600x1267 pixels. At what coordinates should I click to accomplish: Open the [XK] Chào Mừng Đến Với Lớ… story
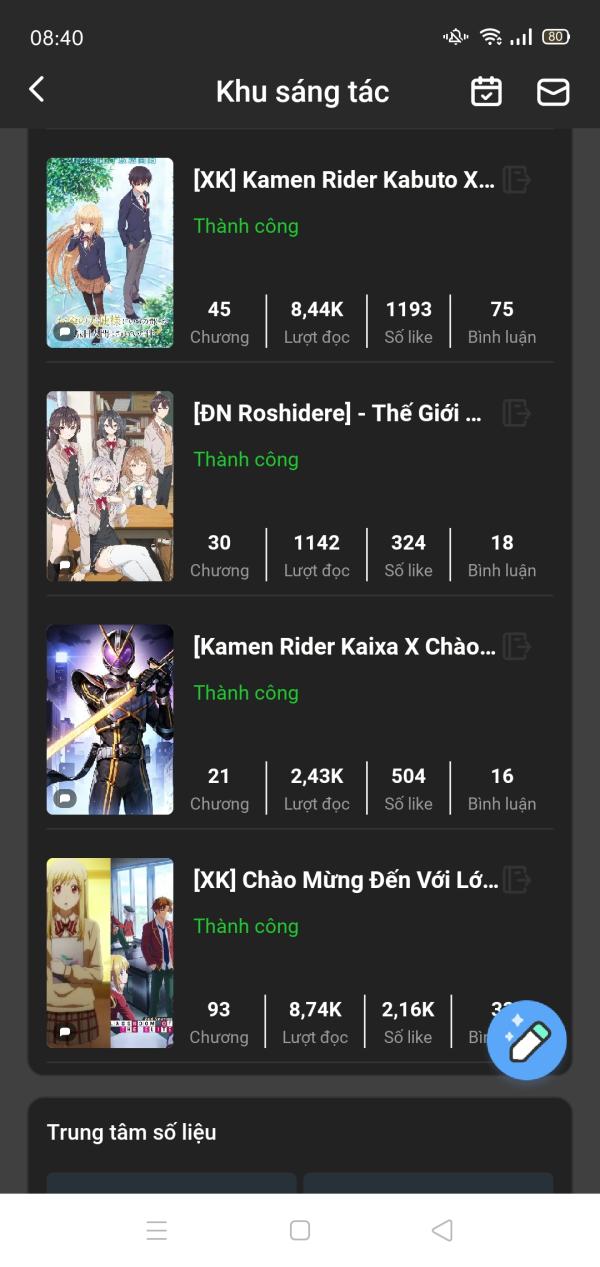[x=345, y=880]
